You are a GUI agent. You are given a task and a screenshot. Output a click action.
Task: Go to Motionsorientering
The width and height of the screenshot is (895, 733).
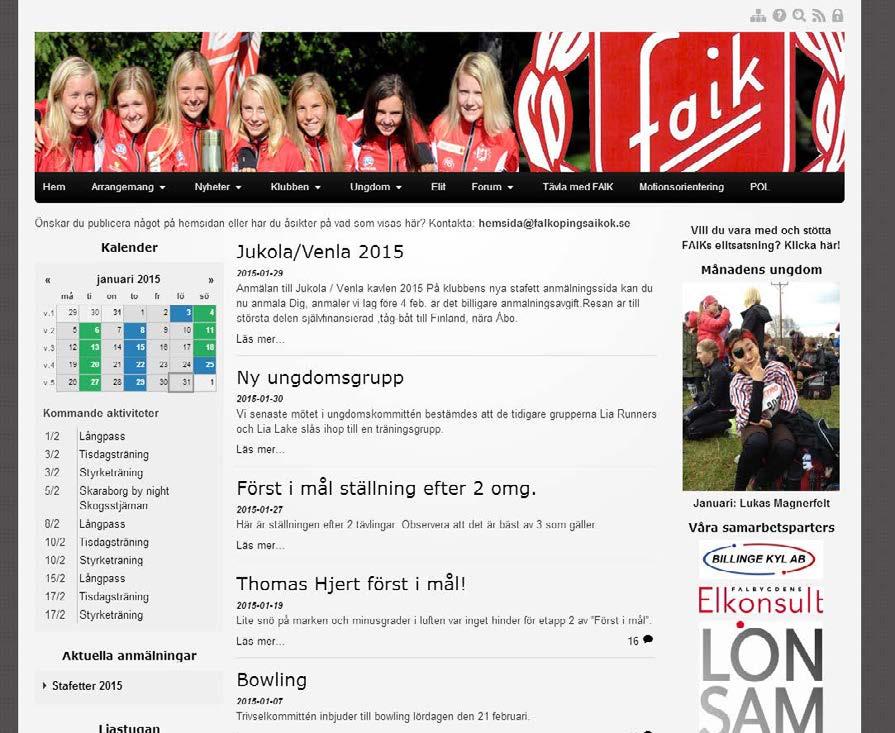pos(680,187)
